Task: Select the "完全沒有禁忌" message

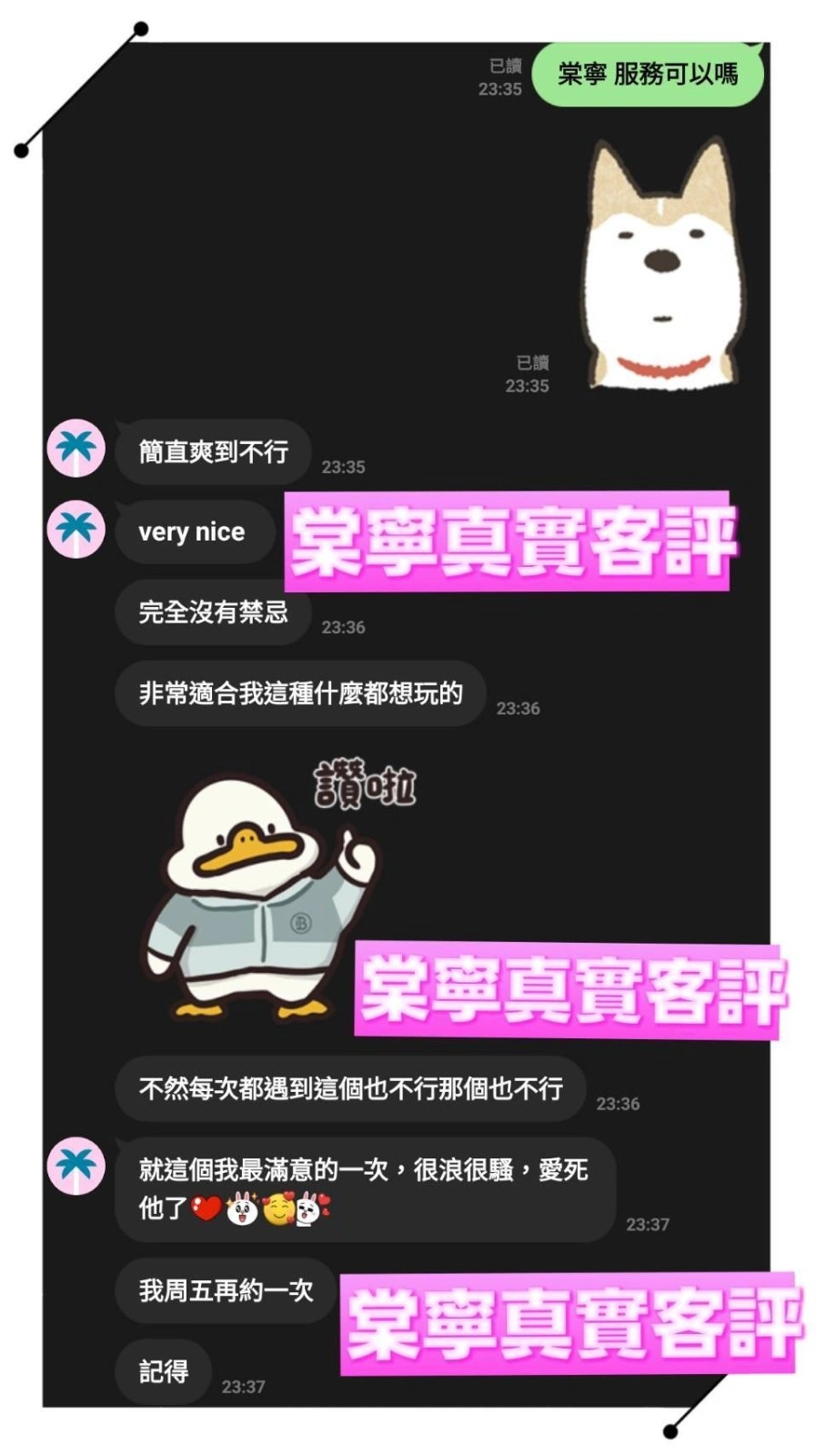Action: click(213, 614)
